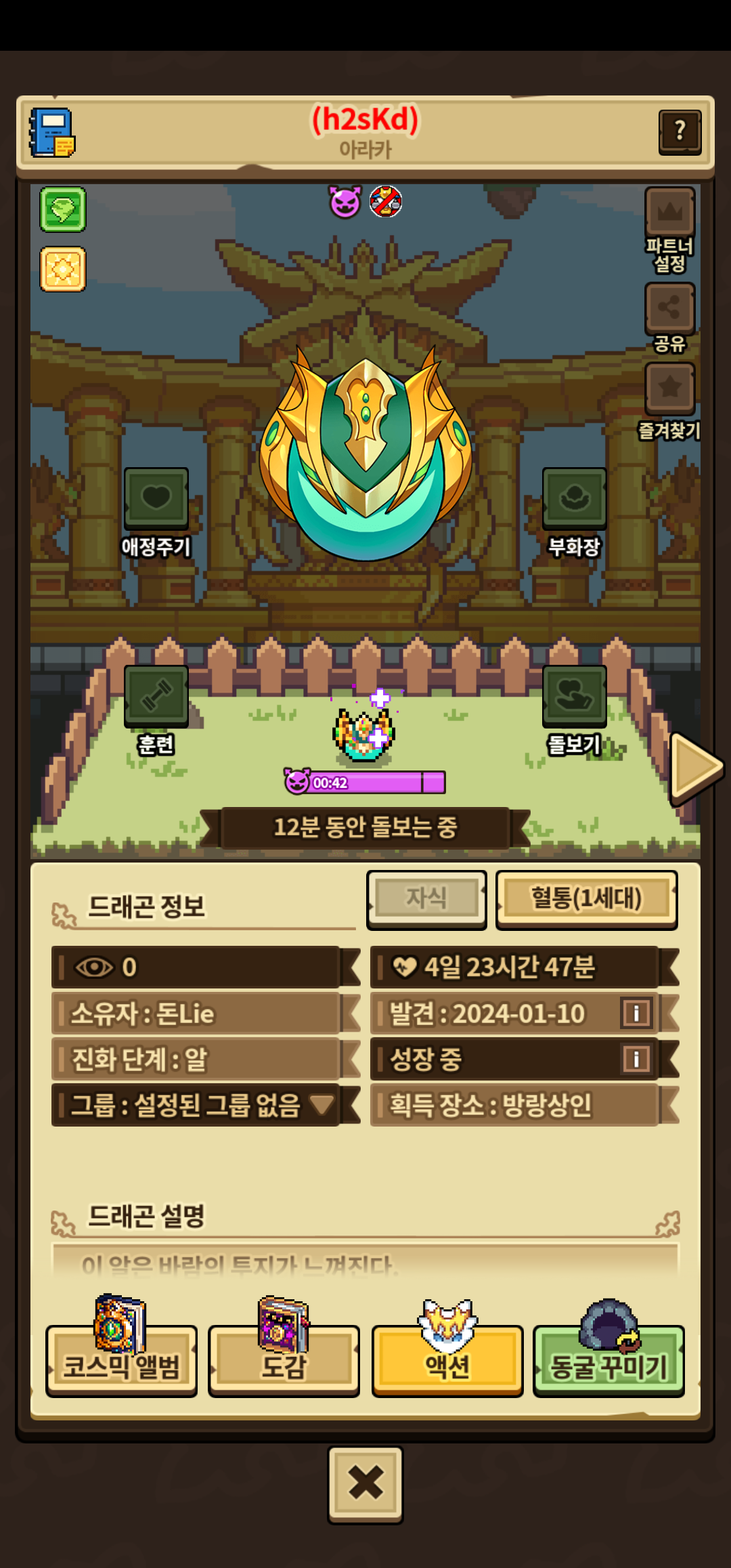
Task: Open the blue notebook memo icon
Action: pos(52,133)
